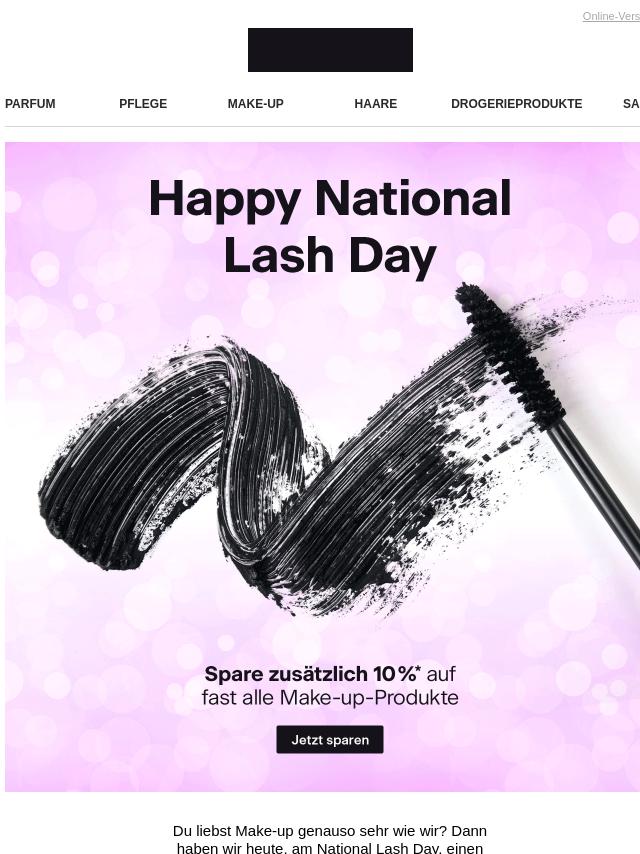This screenshot has height=854, width=640.
Task: Browse the HAARE category
Action: 375,104
